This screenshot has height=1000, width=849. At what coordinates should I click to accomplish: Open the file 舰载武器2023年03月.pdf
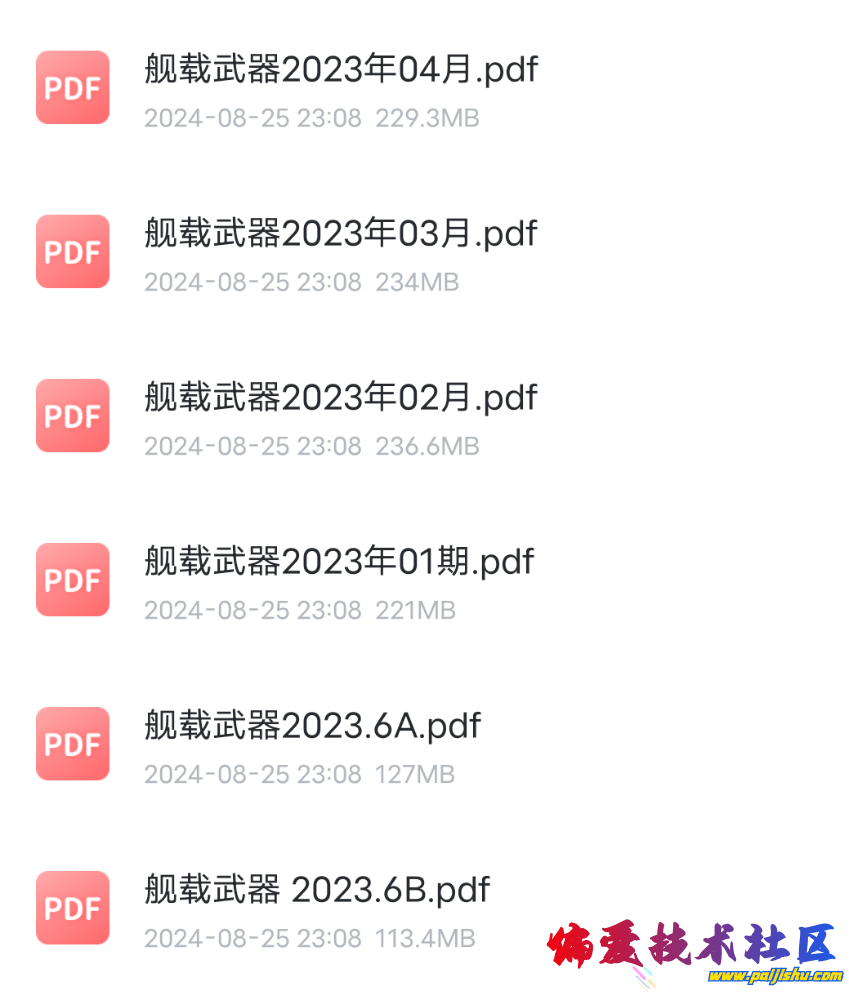340,233
